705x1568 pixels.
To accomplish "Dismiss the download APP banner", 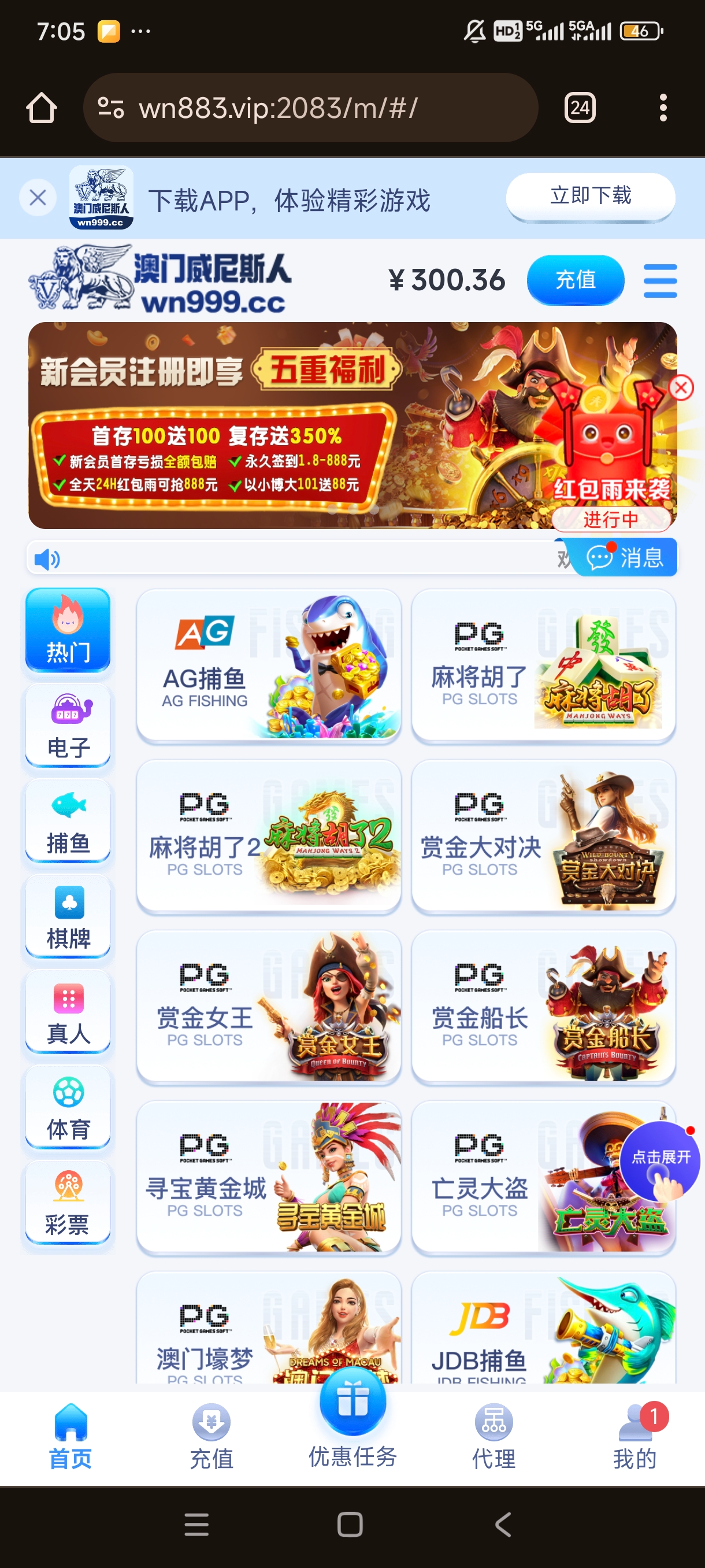I will click(x=38, y=197).
